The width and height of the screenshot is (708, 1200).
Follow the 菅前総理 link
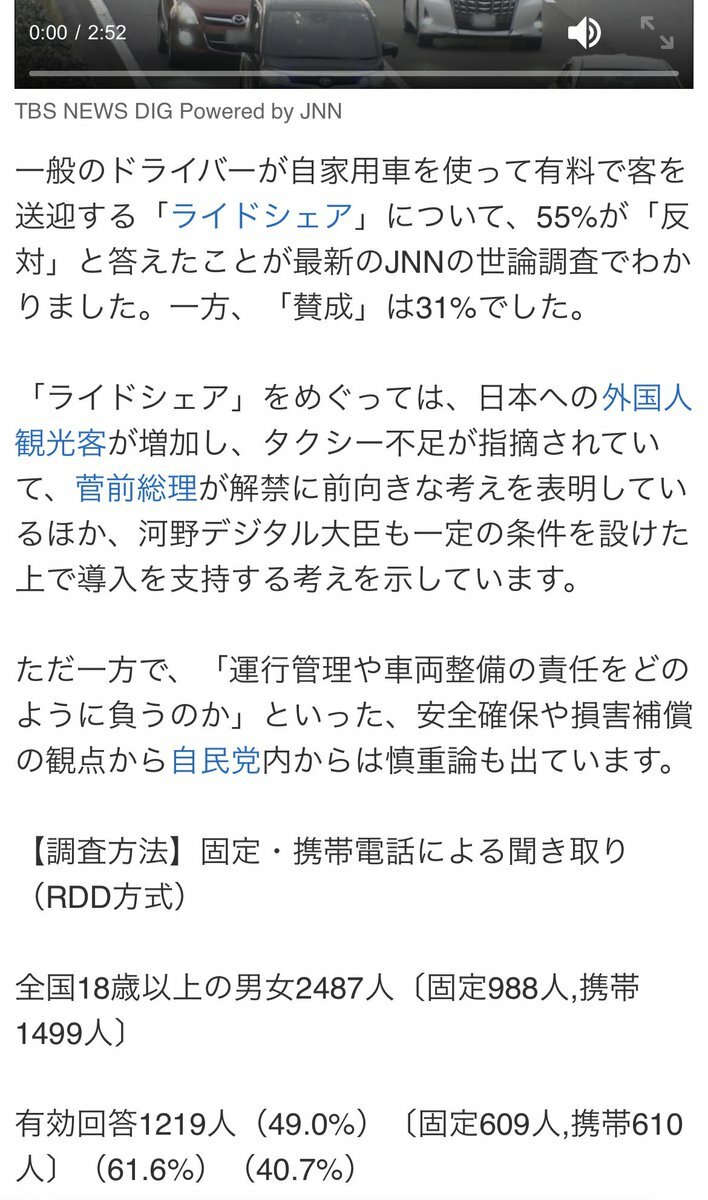(x=137, y=489)
